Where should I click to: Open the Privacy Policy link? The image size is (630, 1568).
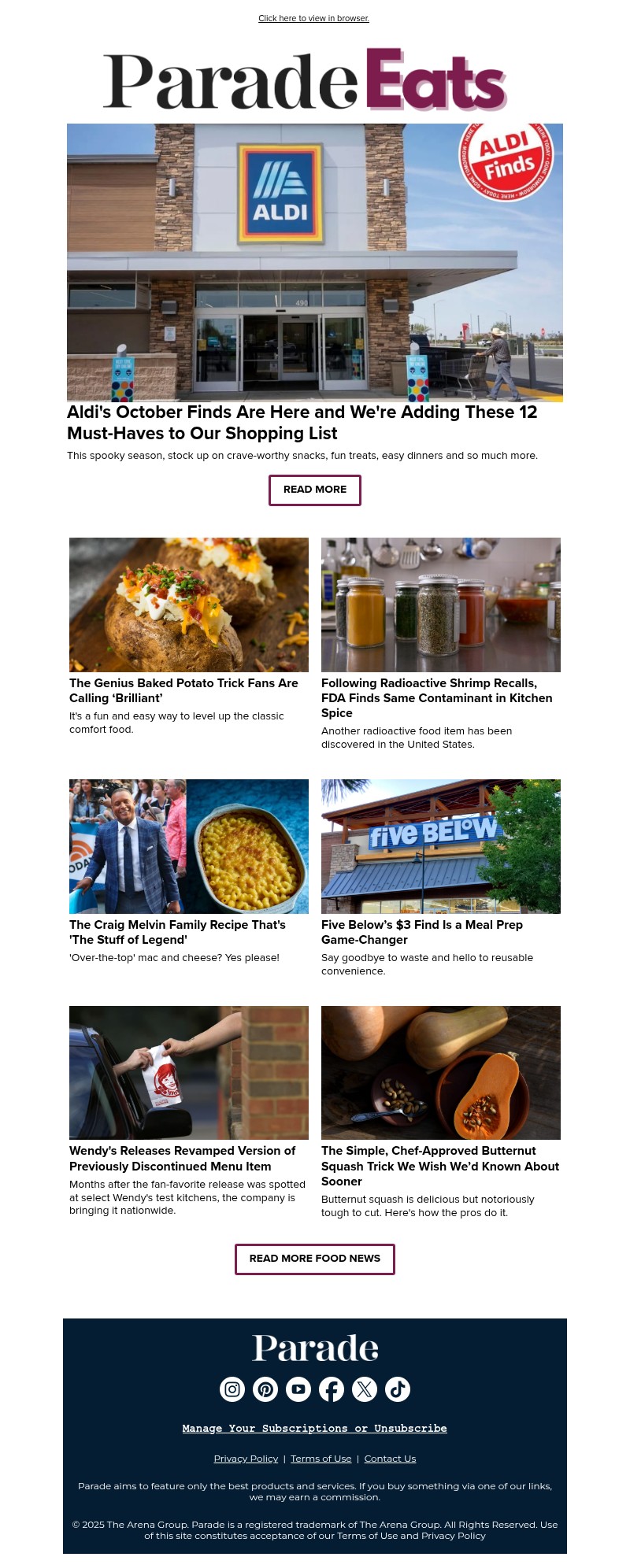click(246, 1459)
